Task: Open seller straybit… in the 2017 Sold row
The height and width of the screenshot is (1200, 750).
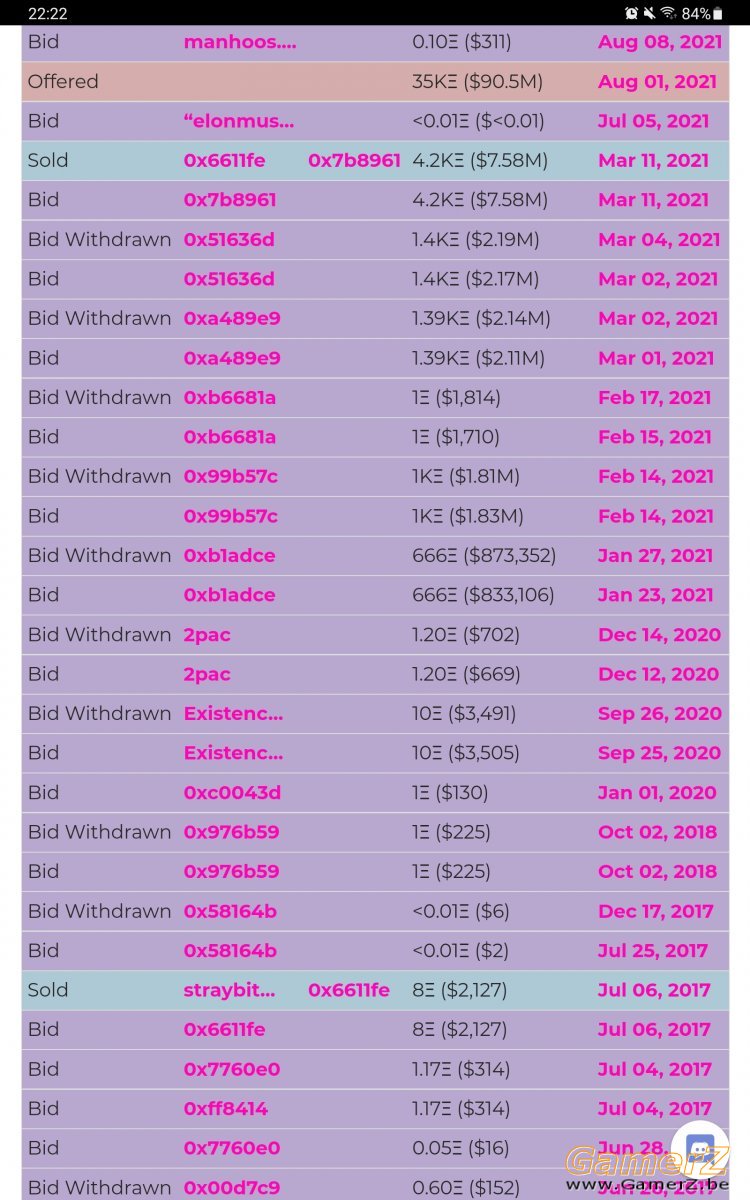Action: 229,990
